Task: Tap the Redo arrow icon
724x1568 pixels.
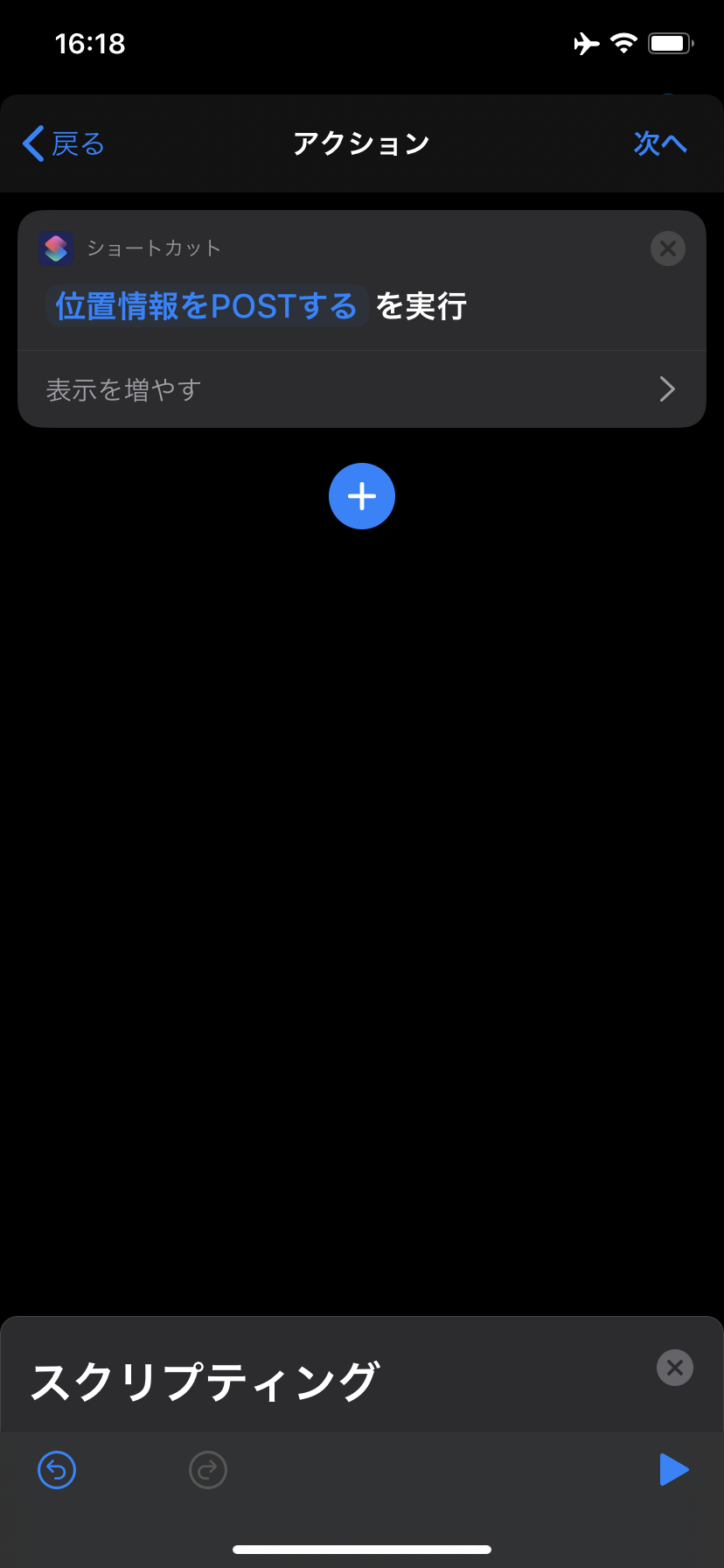Action: tap(207, 1469)
